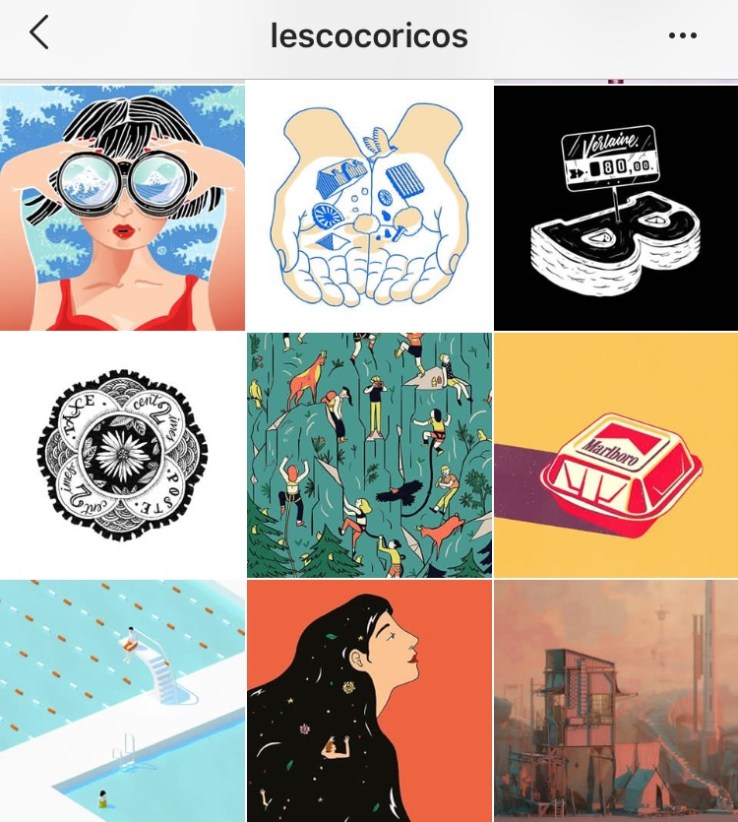The image size is (738, 822).
Task: Open the Marlboro box on yellow post
Action: coord(615,454)
